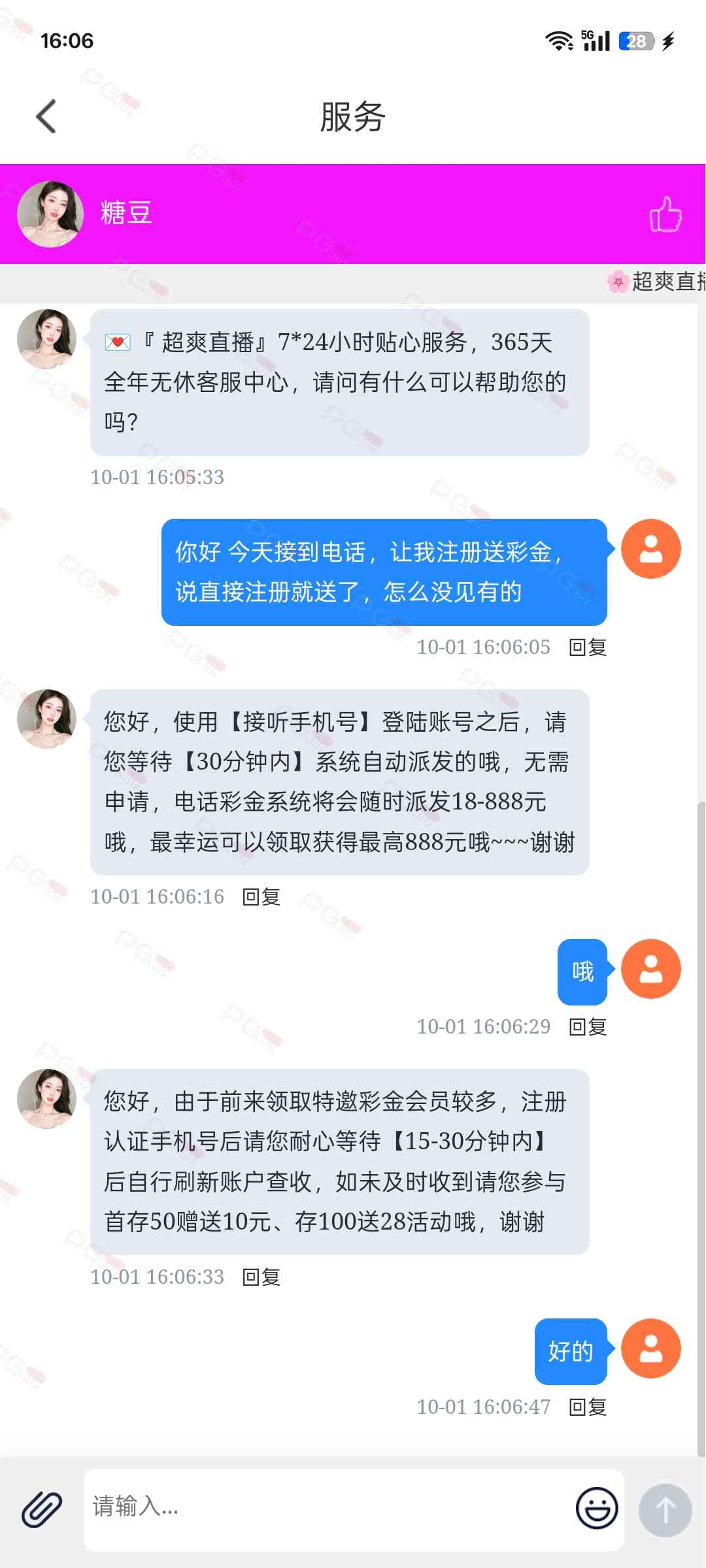Open the attachment paperclip
The height and width of the screenshot is (1568, 706).
pos(42,1509)
